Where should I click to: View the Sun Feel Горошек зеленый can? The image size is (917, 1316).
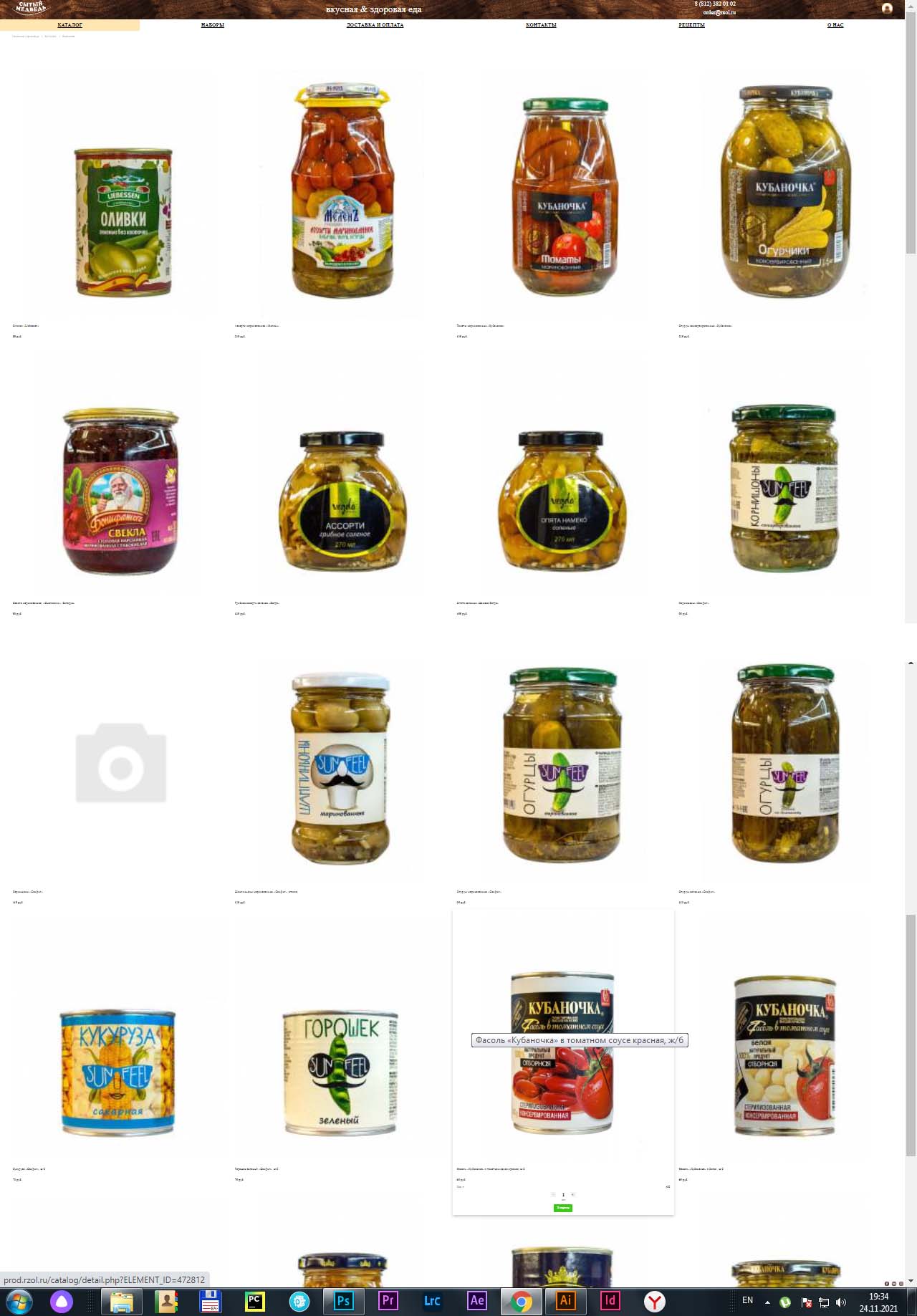click(340, 1072)
